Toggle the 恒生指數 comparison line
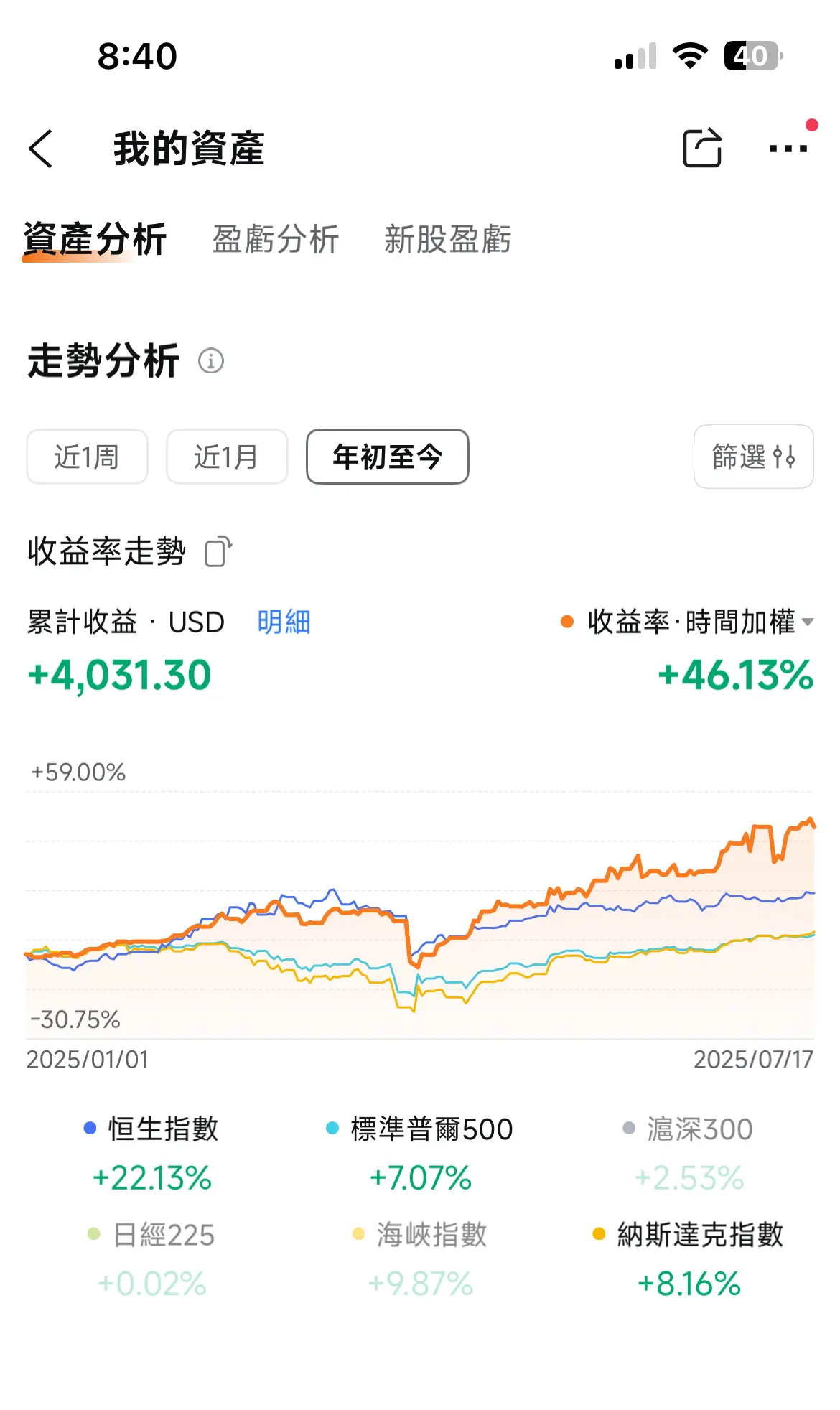The image size is (840, 1410). (x=151, y=1153)
